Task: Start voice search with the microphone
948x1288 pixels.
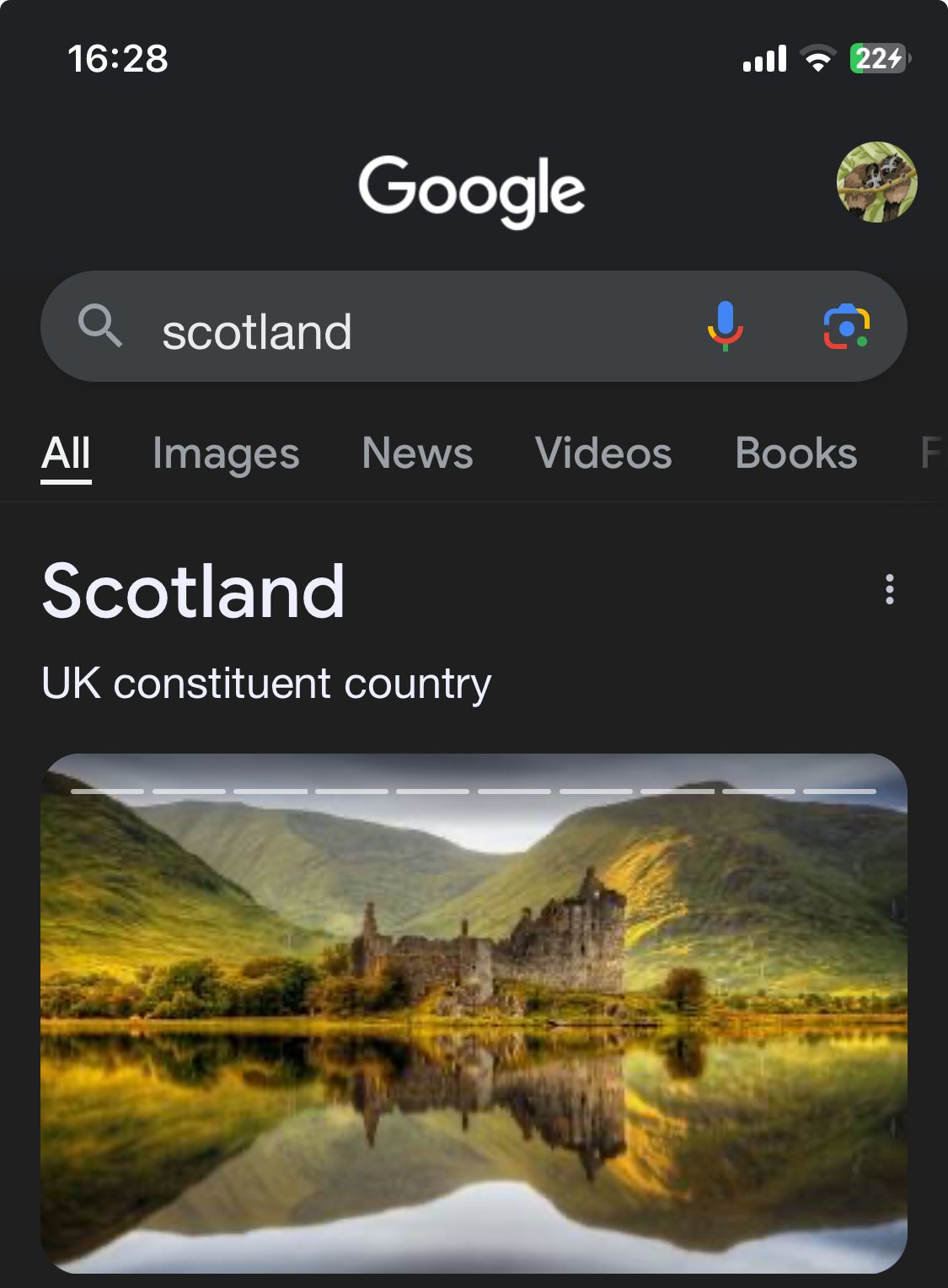Action: (725, 326)
